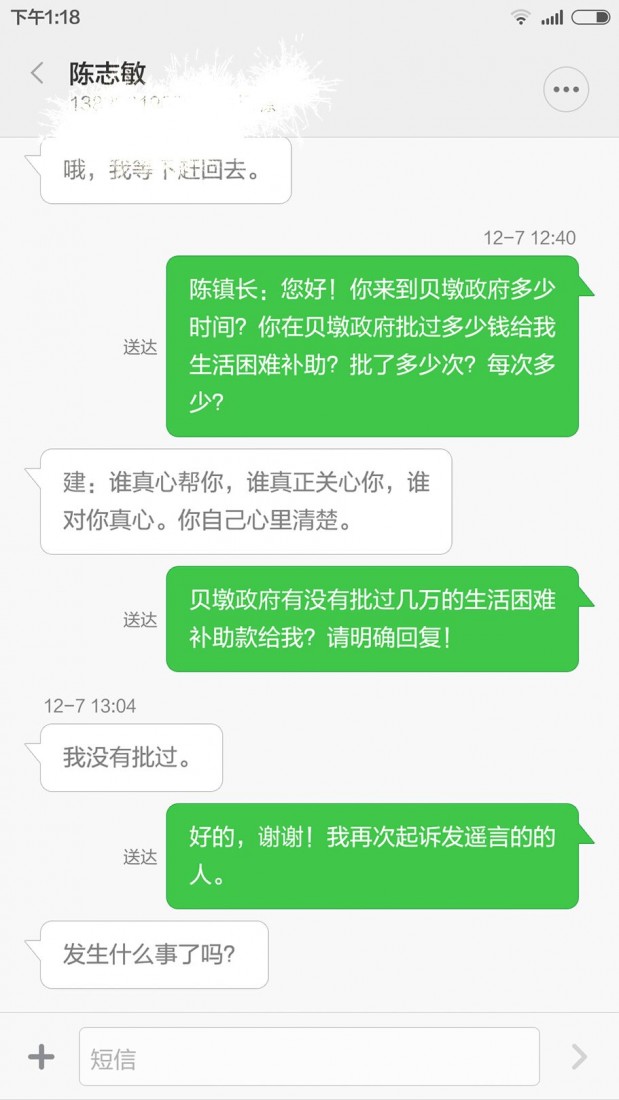Tap the plus icon to add attachment

(41, 1057)
